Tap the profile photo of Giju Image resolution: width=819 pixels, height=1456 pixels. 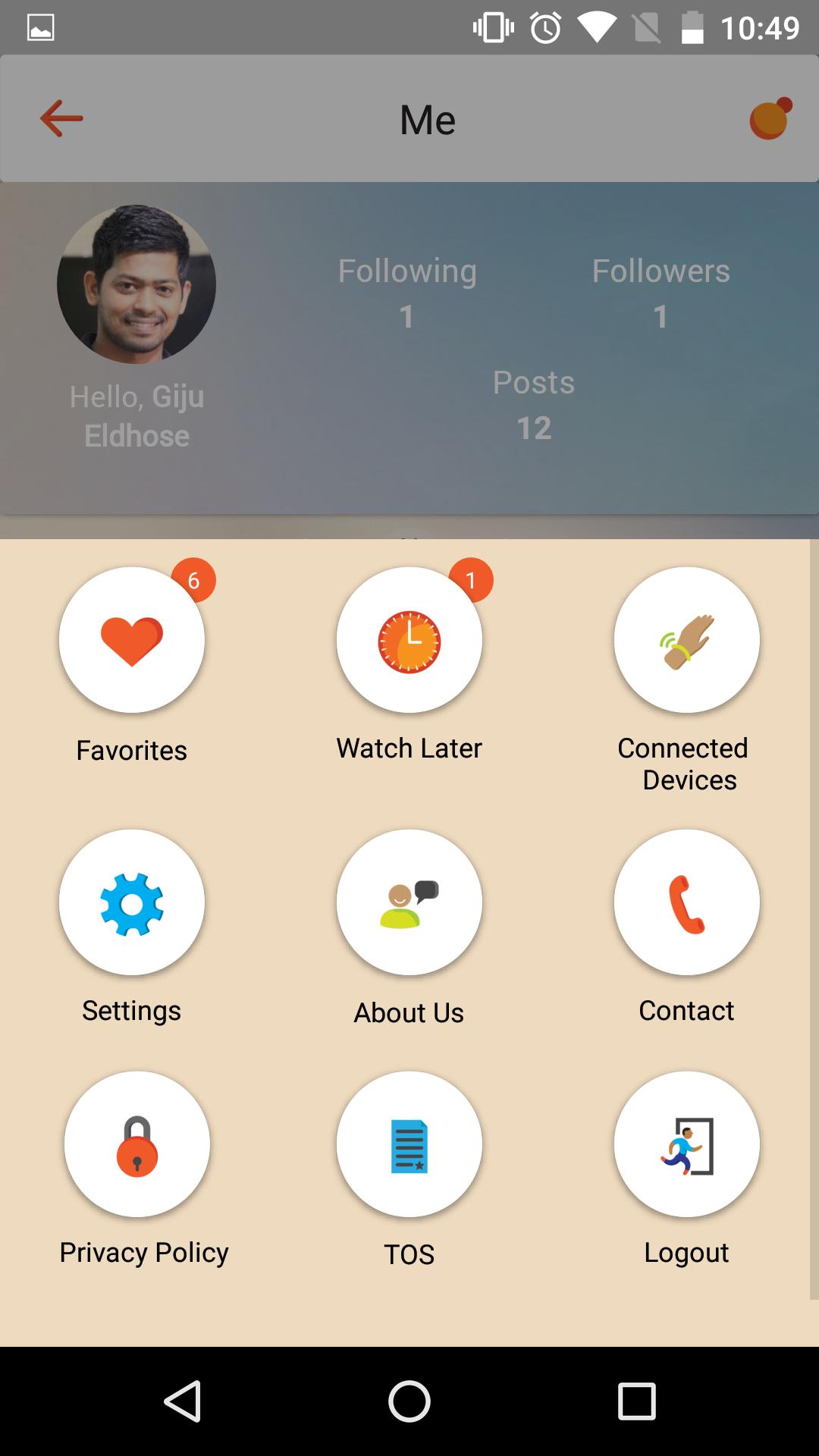136,284
